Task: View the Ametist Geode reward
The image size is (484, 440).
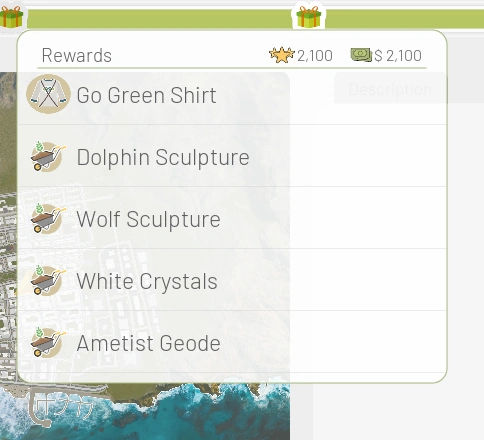Action: tap(232, 342)
